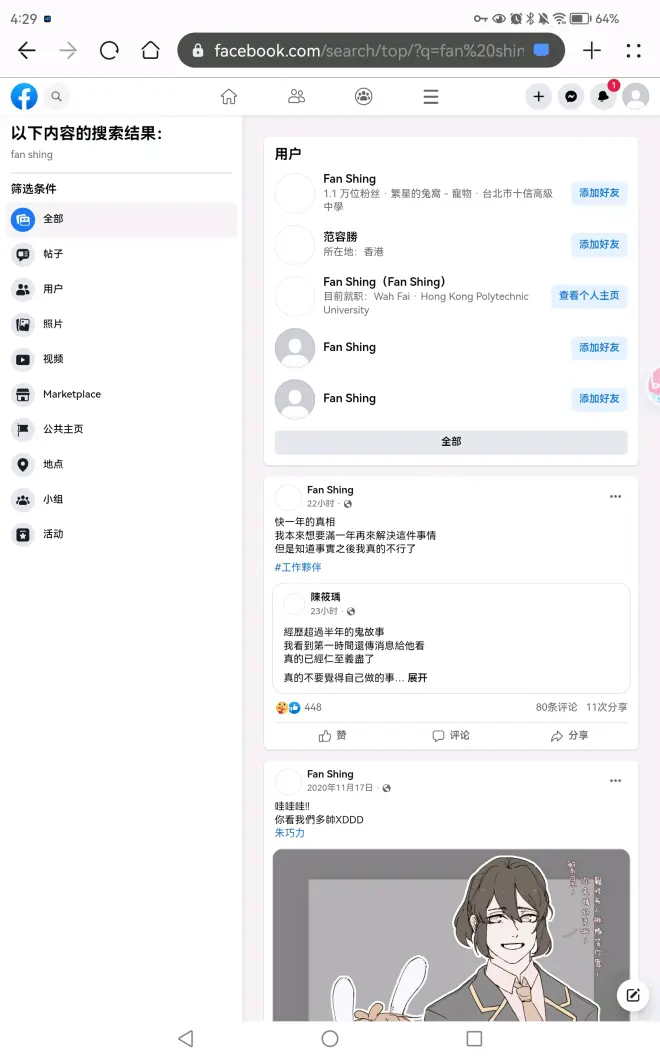Screen dimensions: 660x1056
Task: Open the hamburger menu
Action: (431, 97)
